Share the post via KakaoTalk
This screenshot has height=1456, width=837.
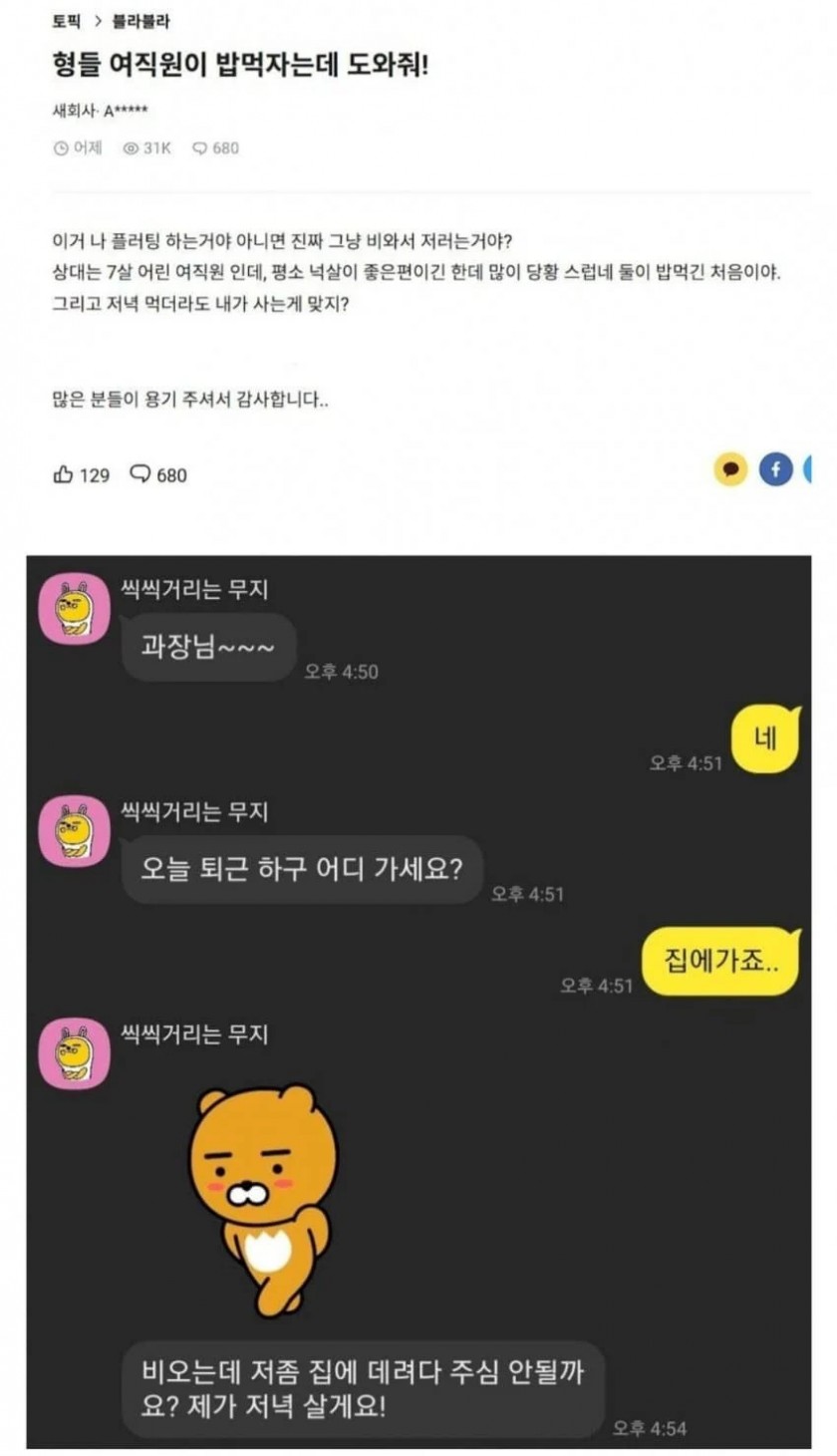tap(730, 469)
